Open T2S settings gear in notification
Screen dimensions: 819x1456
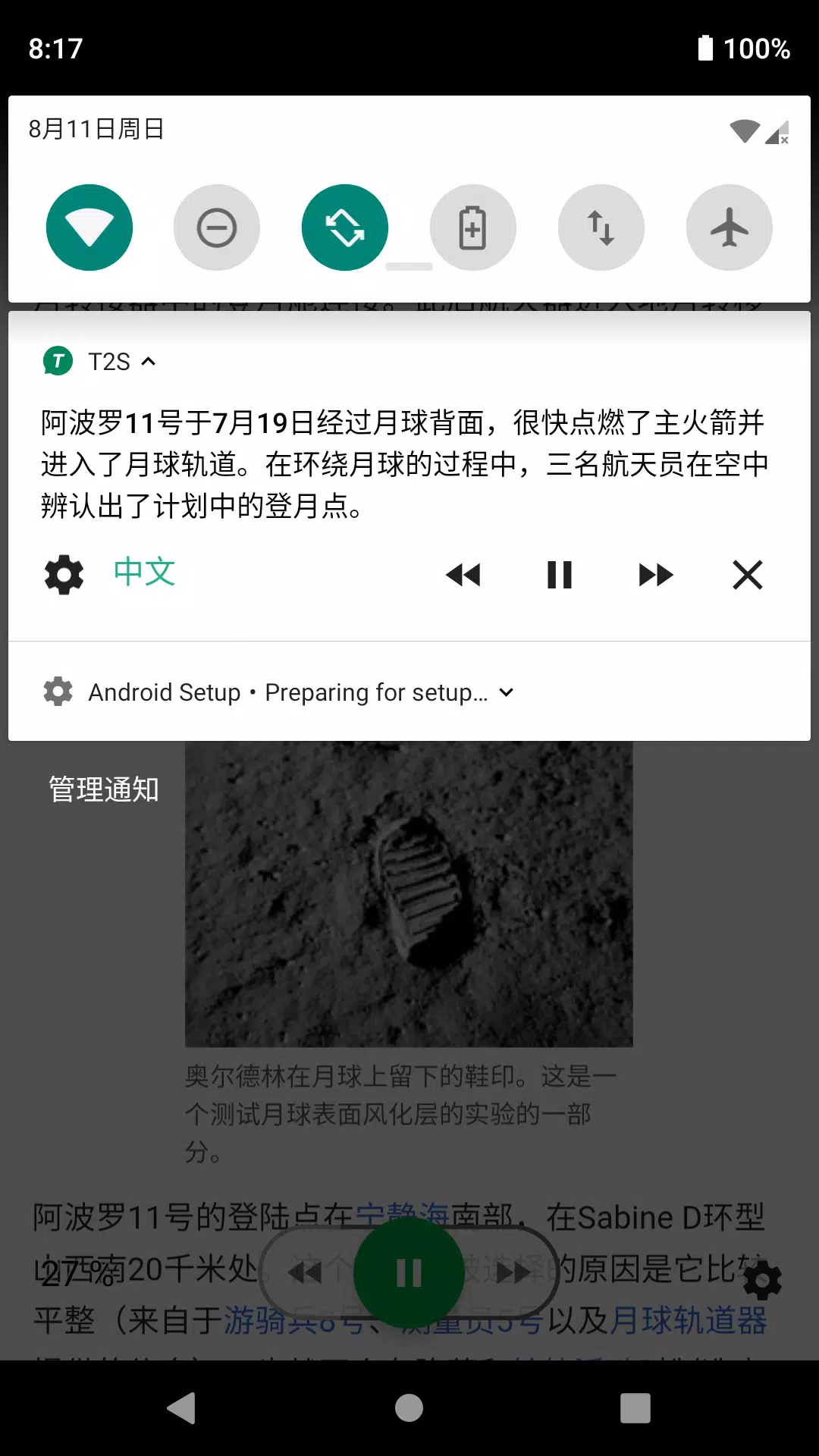(x=64, y=575)
